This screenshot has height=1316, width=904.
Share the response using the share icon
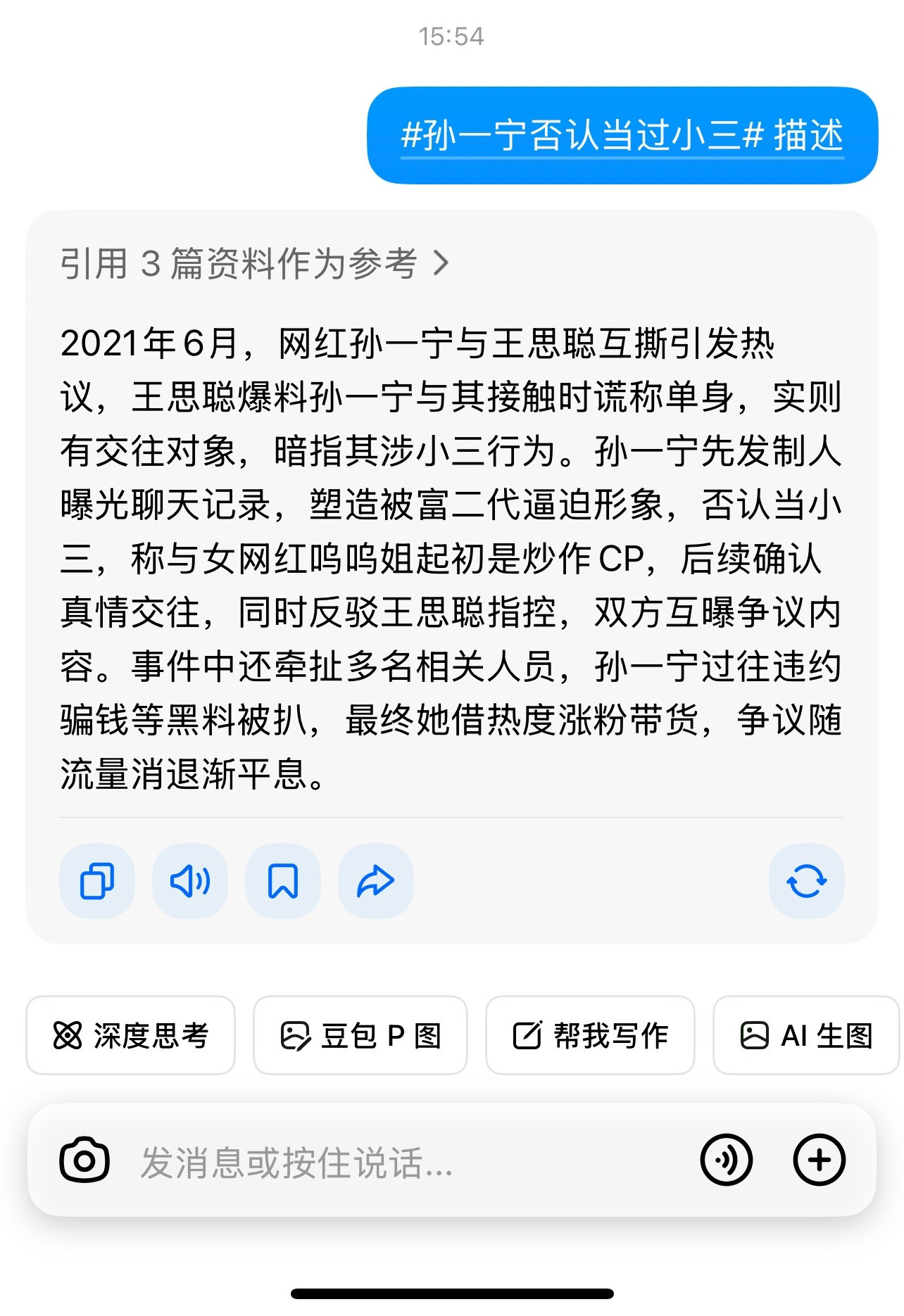coord(375,882)
